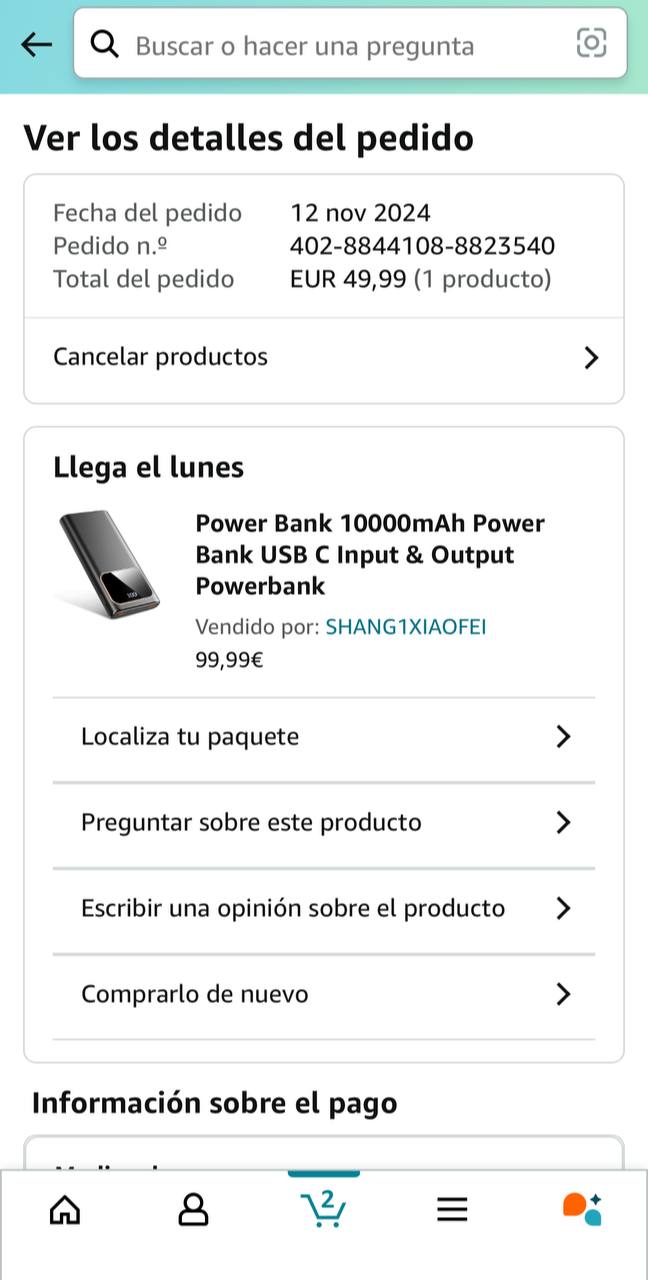The width and height of the screenshot is (648, 1280).
Task: Open the Power Bank product image
Action: pyautogui.click(x=107, y=562)
